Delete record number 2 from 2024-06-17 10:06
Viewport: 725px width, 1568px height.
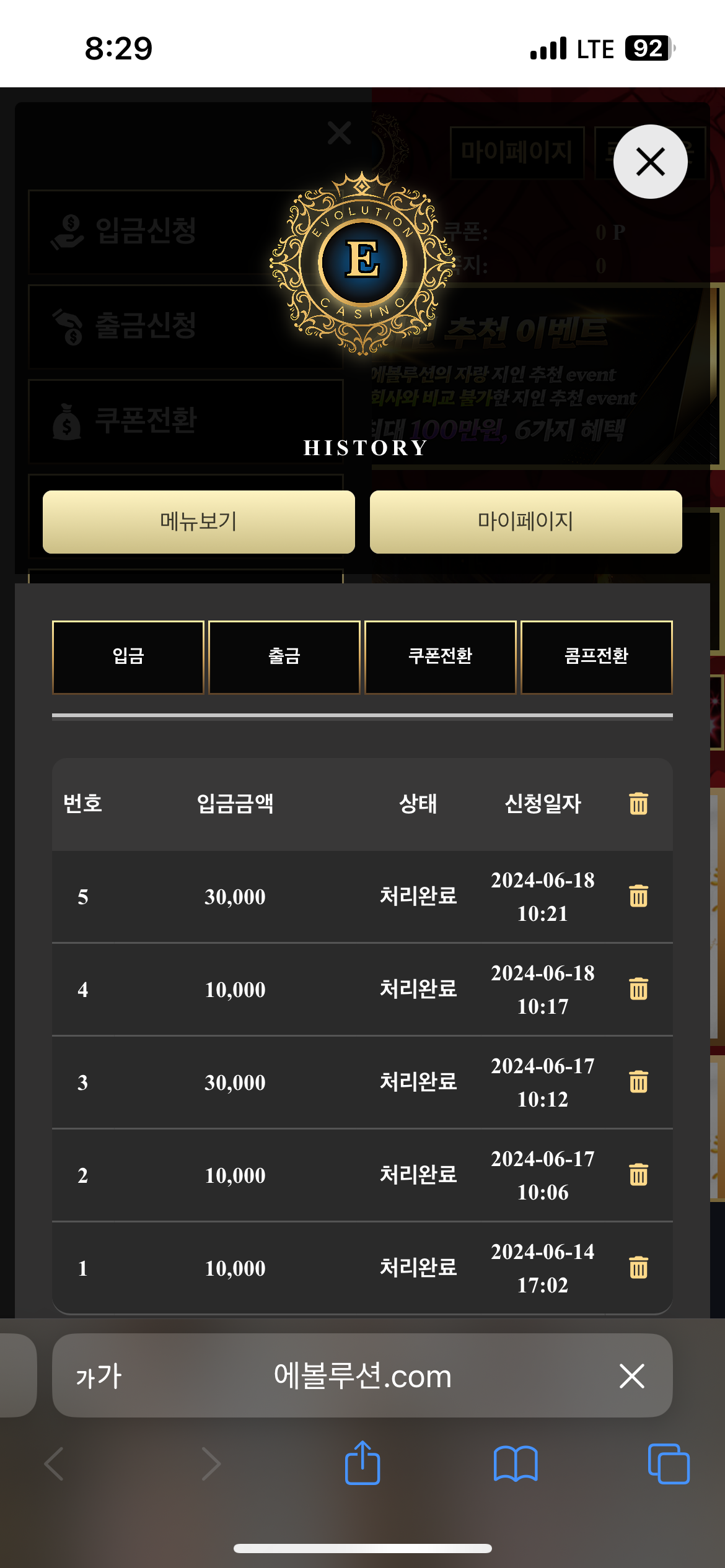[638, 1174]
